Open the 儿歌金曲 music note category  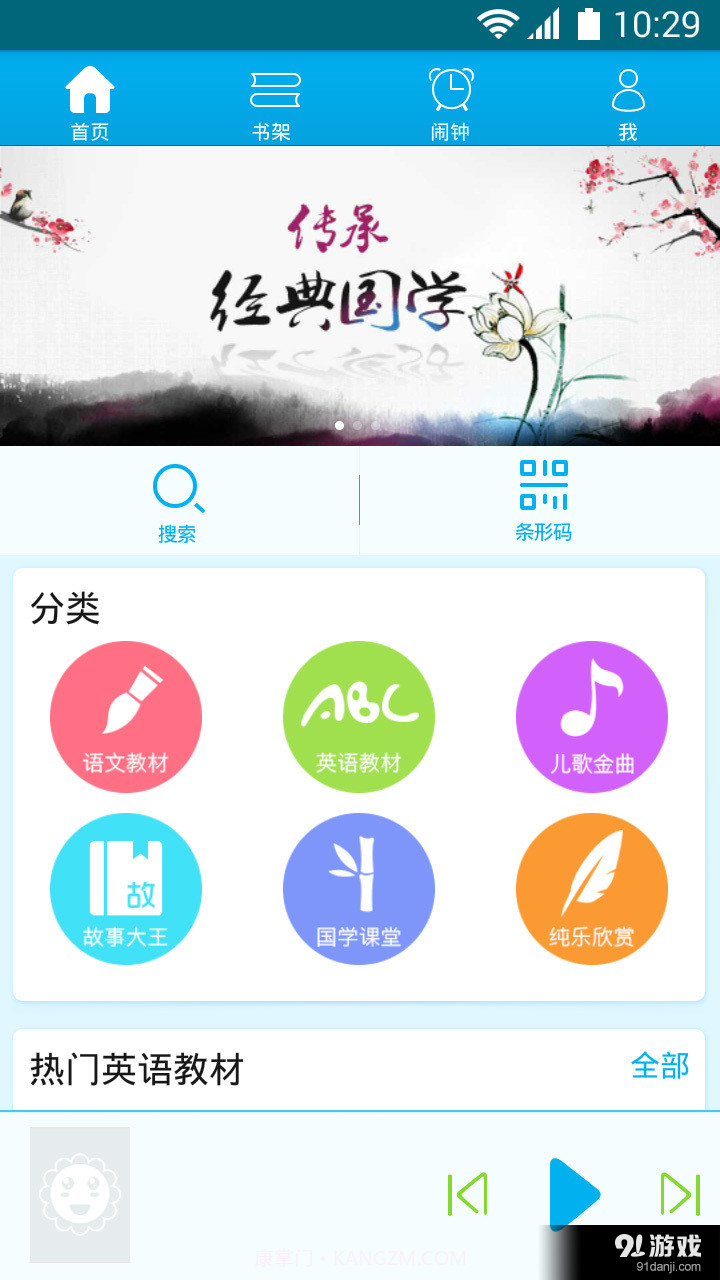click(x=591, y=717)
